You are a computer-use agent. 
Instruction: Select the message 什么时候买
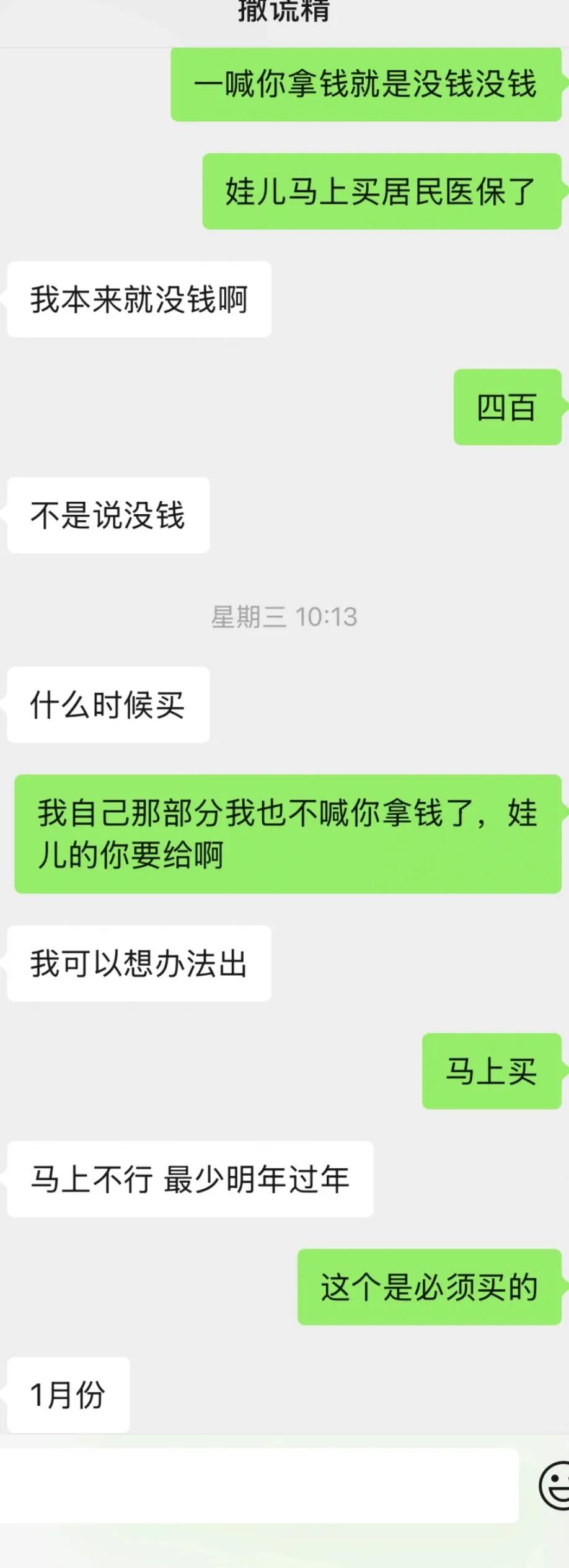(x=109, y=704)
